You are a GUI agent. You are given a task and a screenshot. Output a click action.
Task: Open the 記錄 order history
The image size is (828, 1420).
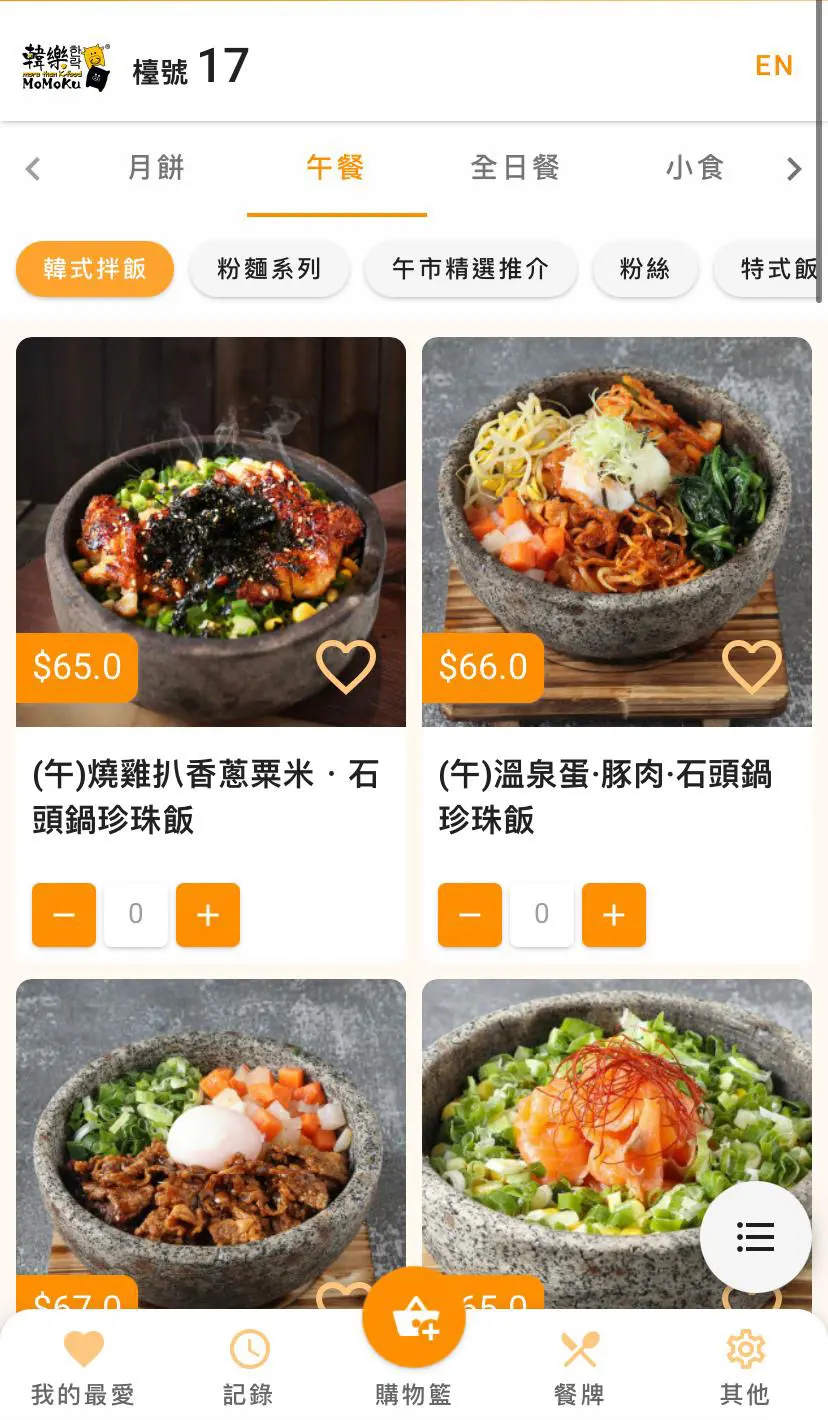point(248,1367)
